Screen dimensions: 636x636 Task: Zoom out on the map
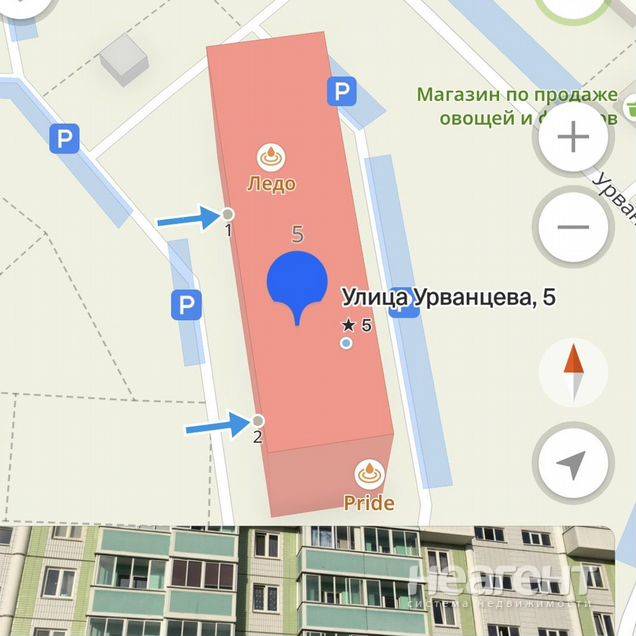(574, 227)
